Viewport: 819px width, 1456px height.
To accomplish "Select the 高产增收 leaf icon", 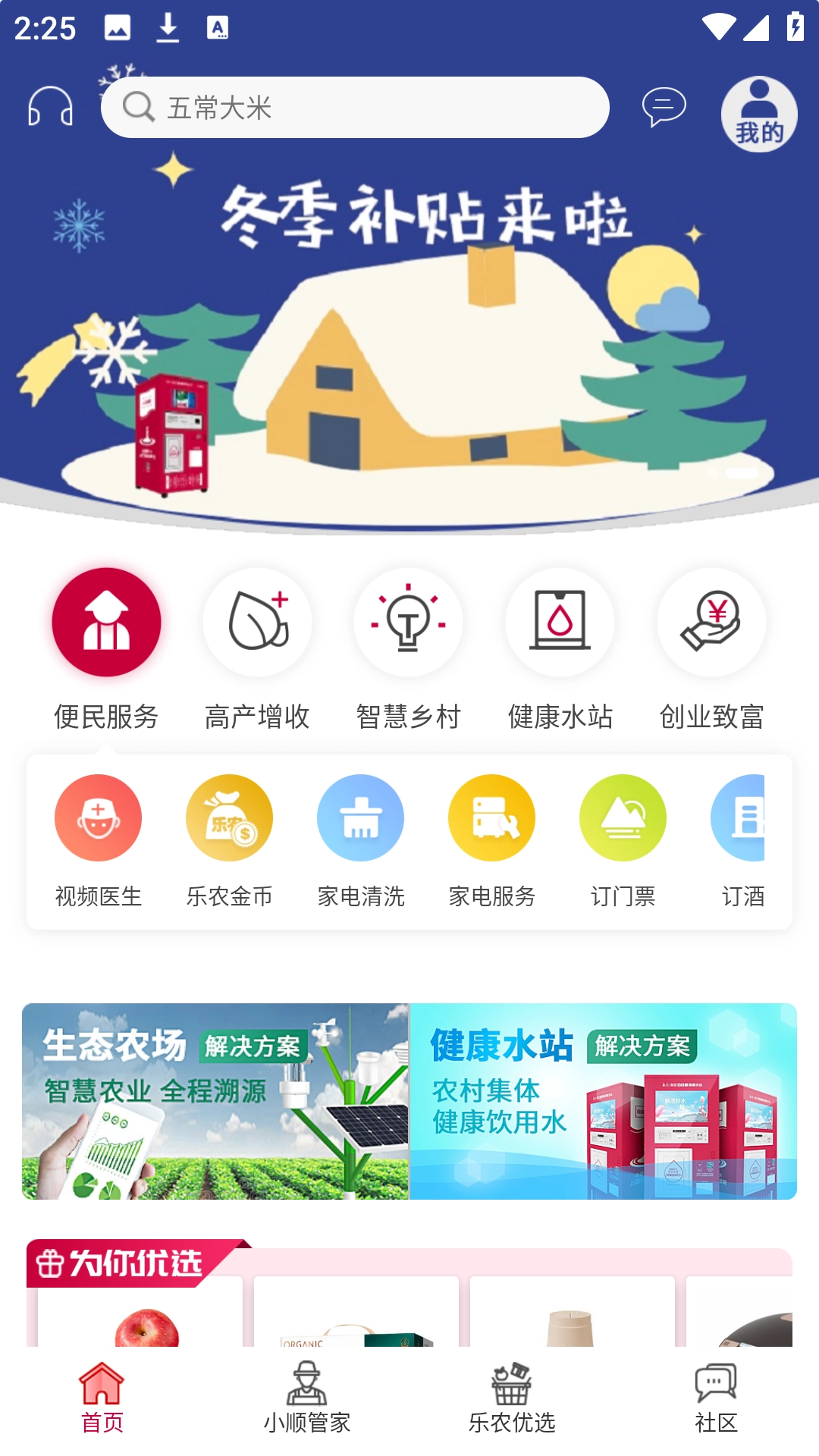I will pos(256,622).
